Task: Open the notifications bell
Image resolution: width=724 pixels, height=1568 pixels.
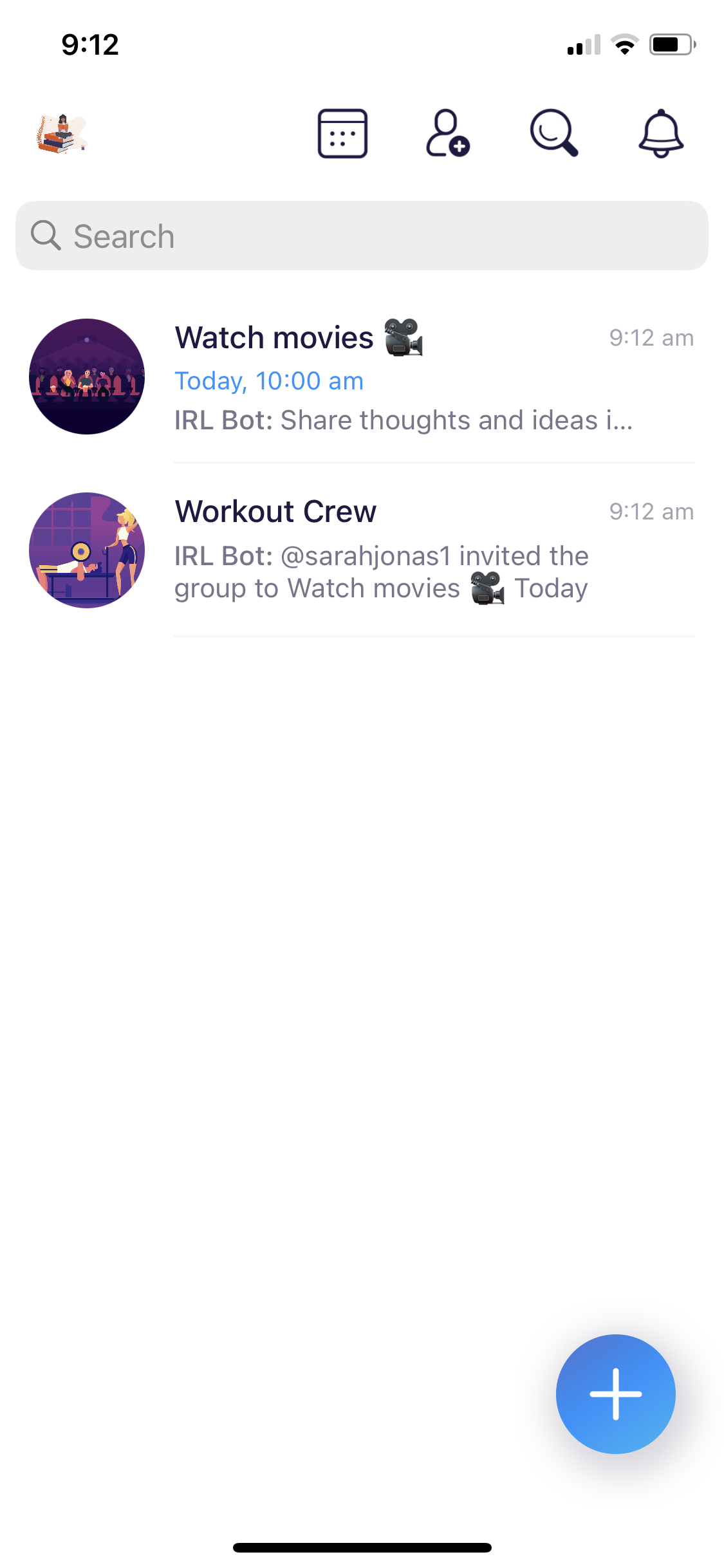Action: [660, 133]
